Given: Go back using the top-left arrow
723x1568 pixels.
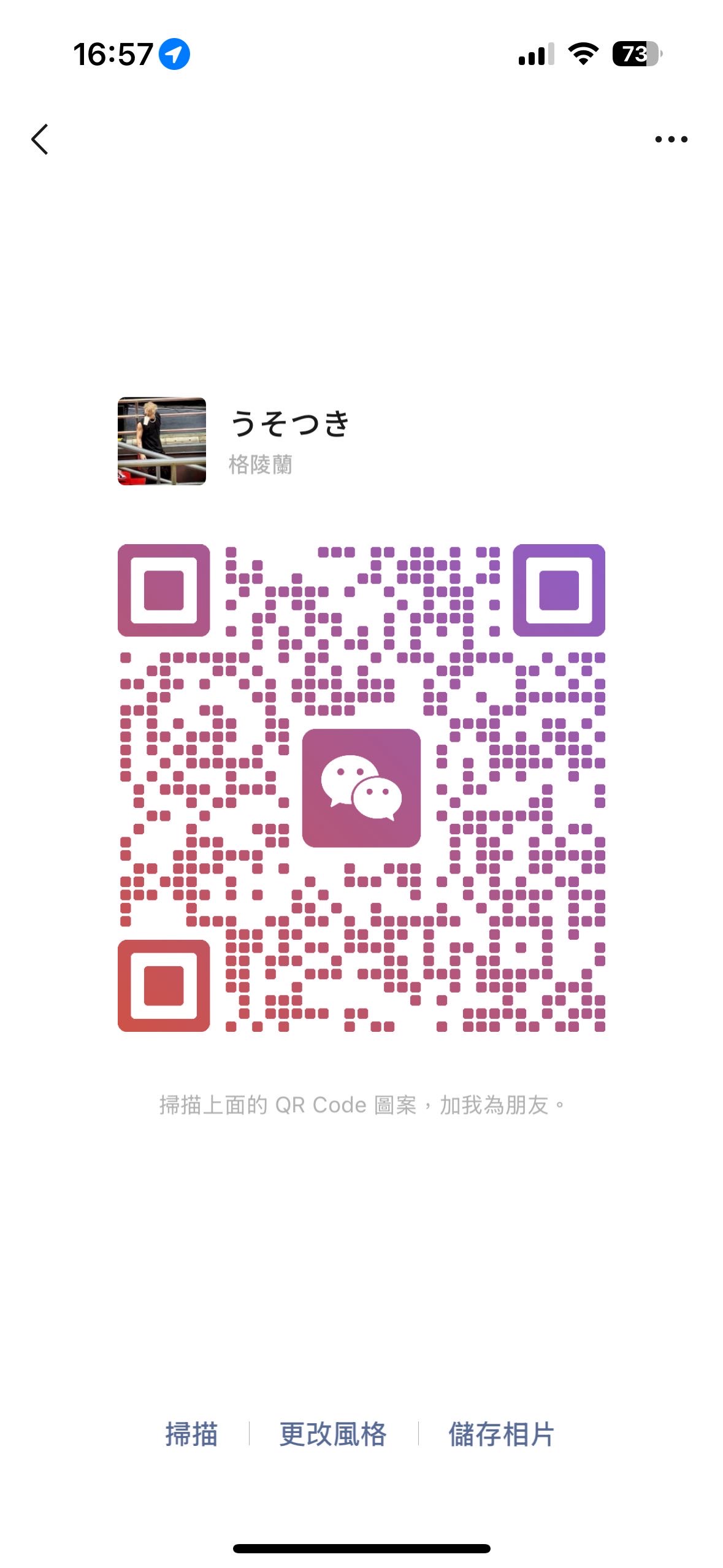Looking at the screenshot, I should tap(40, 139).
